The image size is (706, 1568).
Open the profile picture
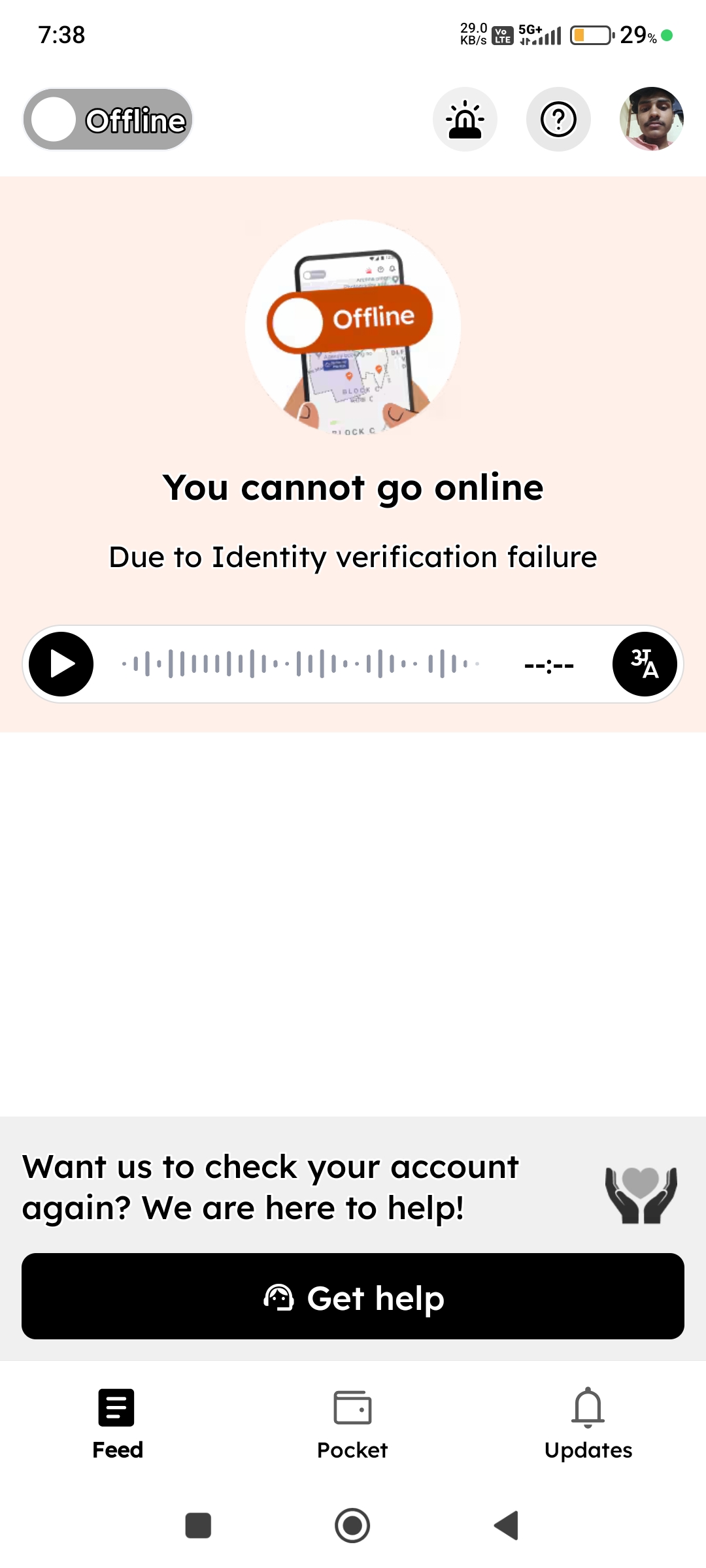(x=651, y=120)
